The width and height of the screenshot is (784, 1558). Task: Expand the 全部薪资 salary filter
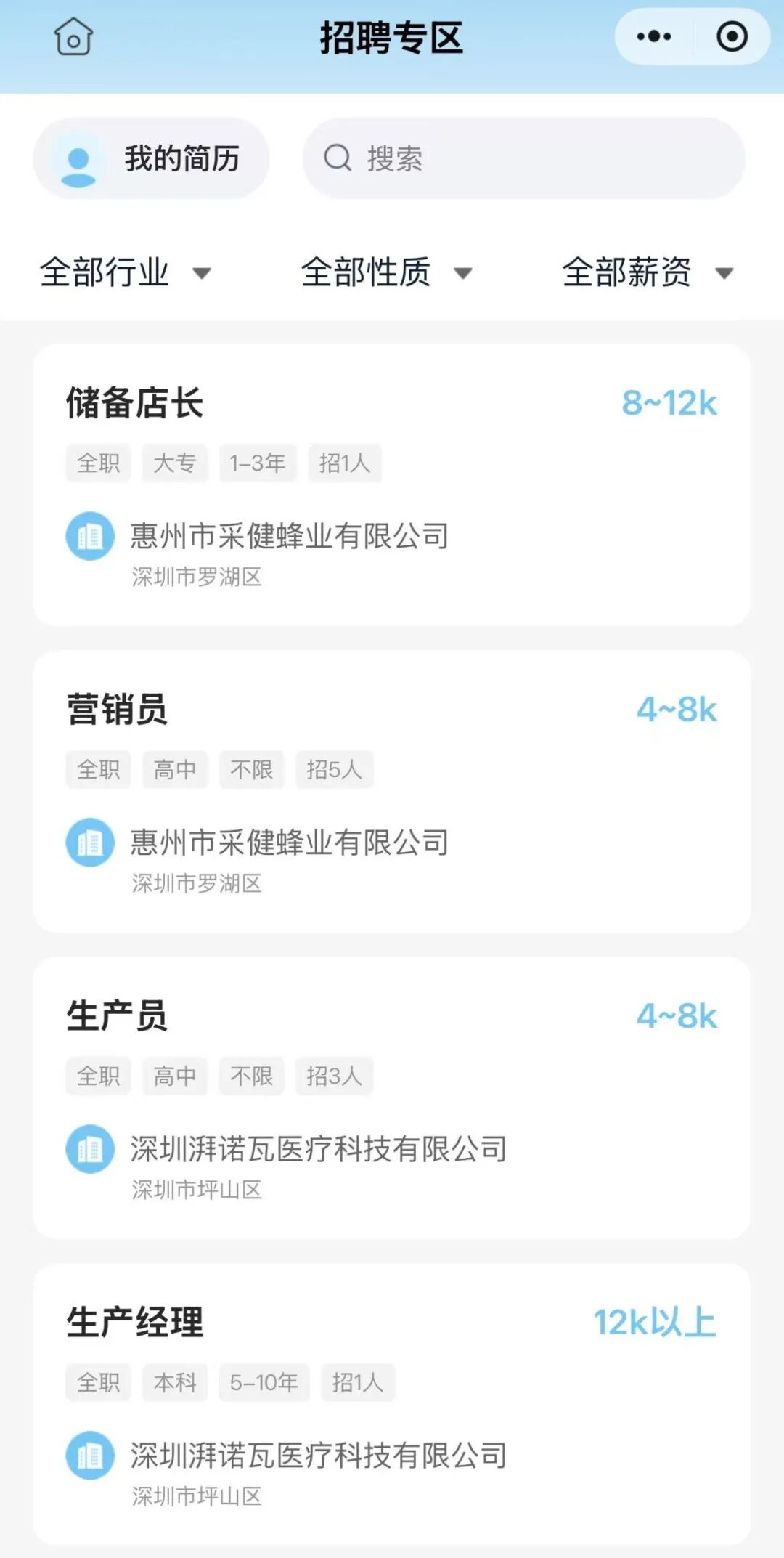(648, 273)
